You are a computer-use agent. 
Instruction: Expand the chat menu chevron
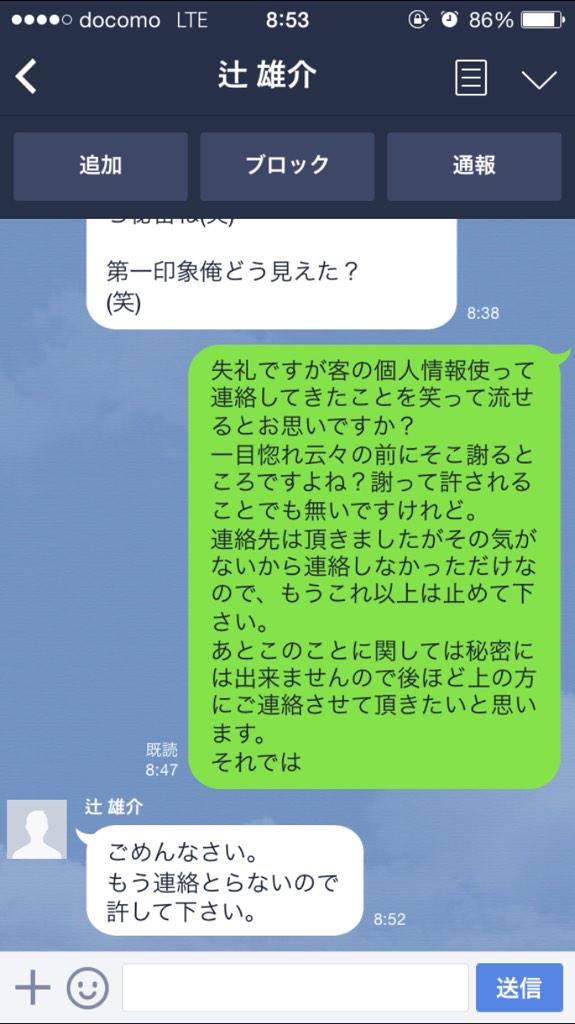[539, 79]
